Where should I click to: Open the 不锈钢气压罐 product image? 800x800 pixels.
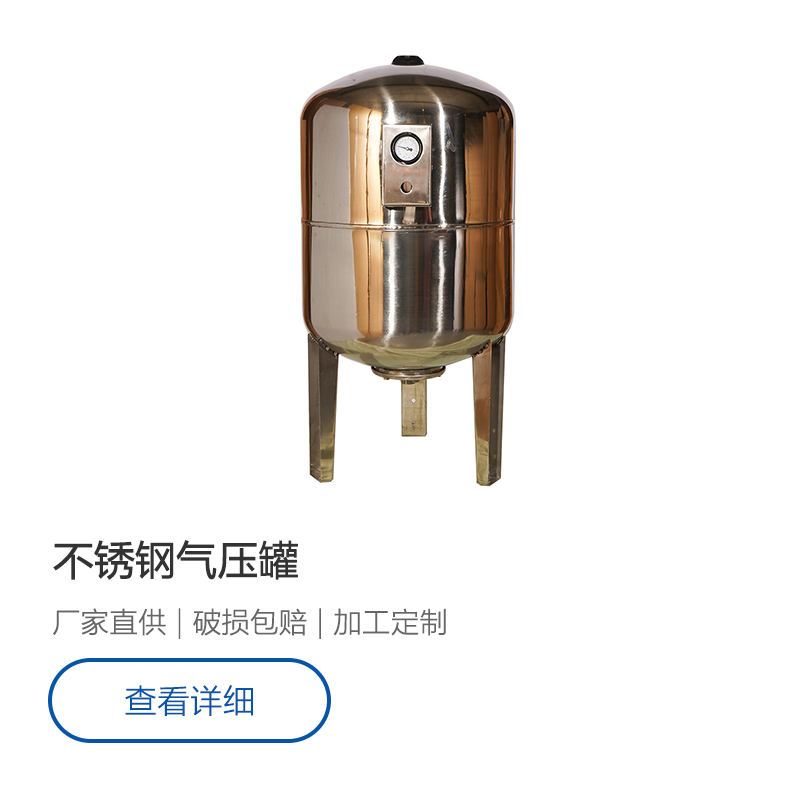point(407,270)
